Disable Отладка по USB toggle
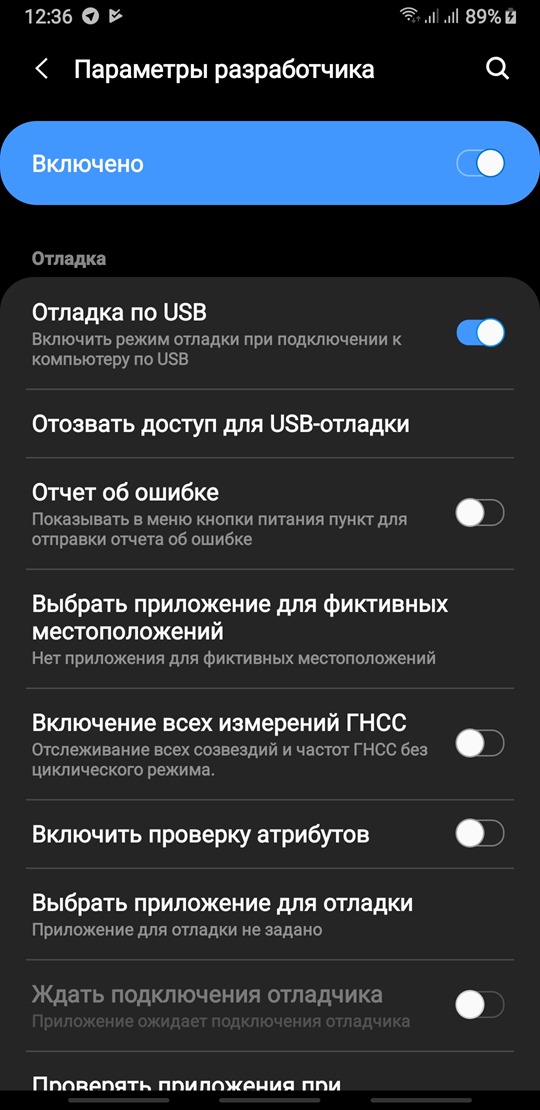Image resolution: width=540 pixels, height=1110 pixels. tap(481, 333)
